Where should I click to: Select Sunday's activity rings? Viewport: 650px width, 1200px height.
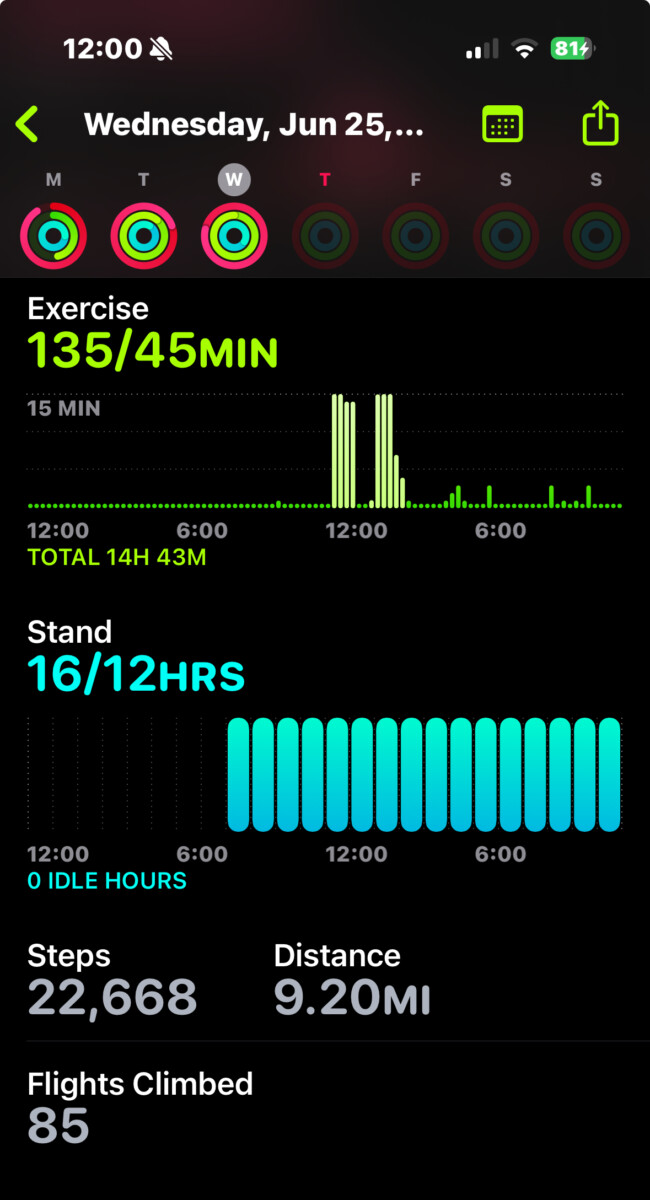click(597, 236)
